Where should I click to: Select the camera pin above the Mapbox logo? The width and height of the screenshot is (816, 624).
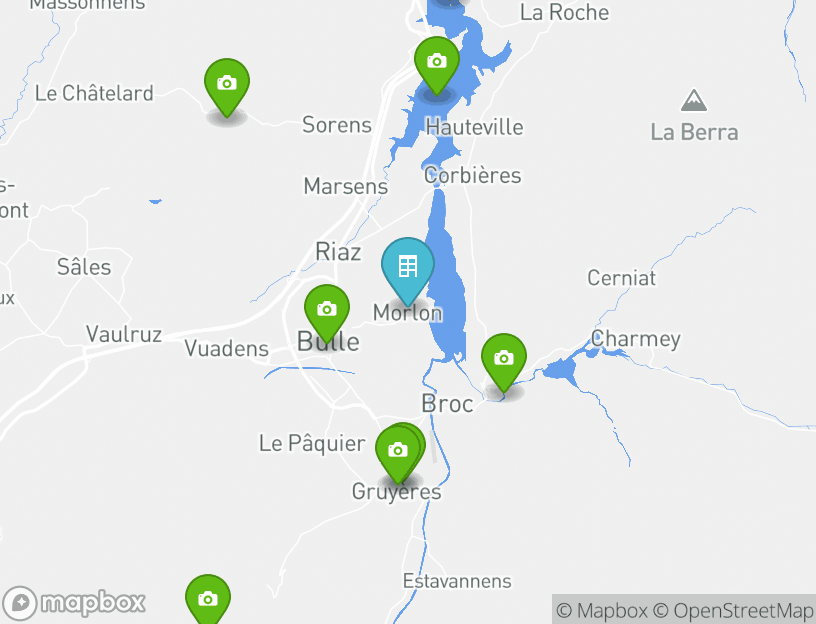[207, 599]
